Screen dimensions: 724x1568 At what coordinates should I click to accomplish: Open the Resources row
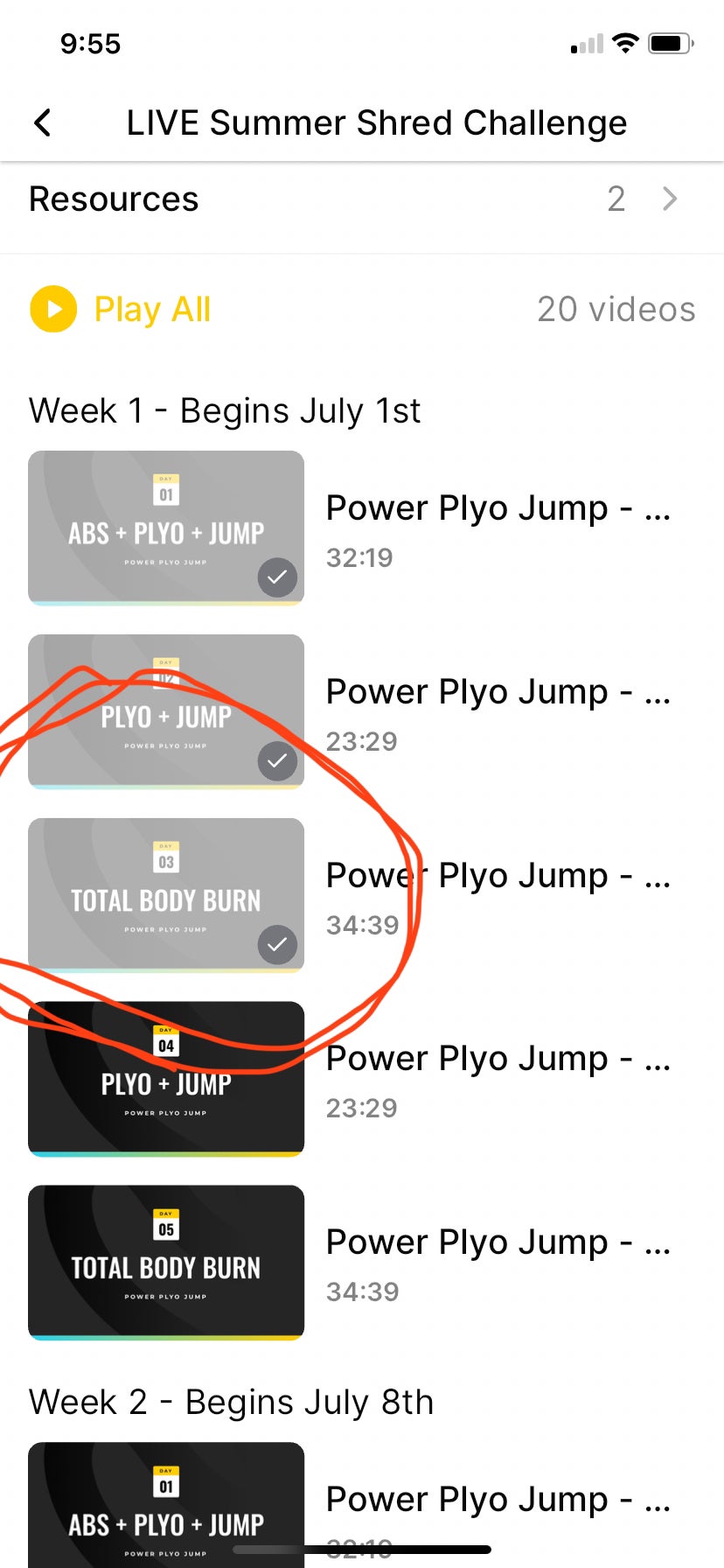361,199
